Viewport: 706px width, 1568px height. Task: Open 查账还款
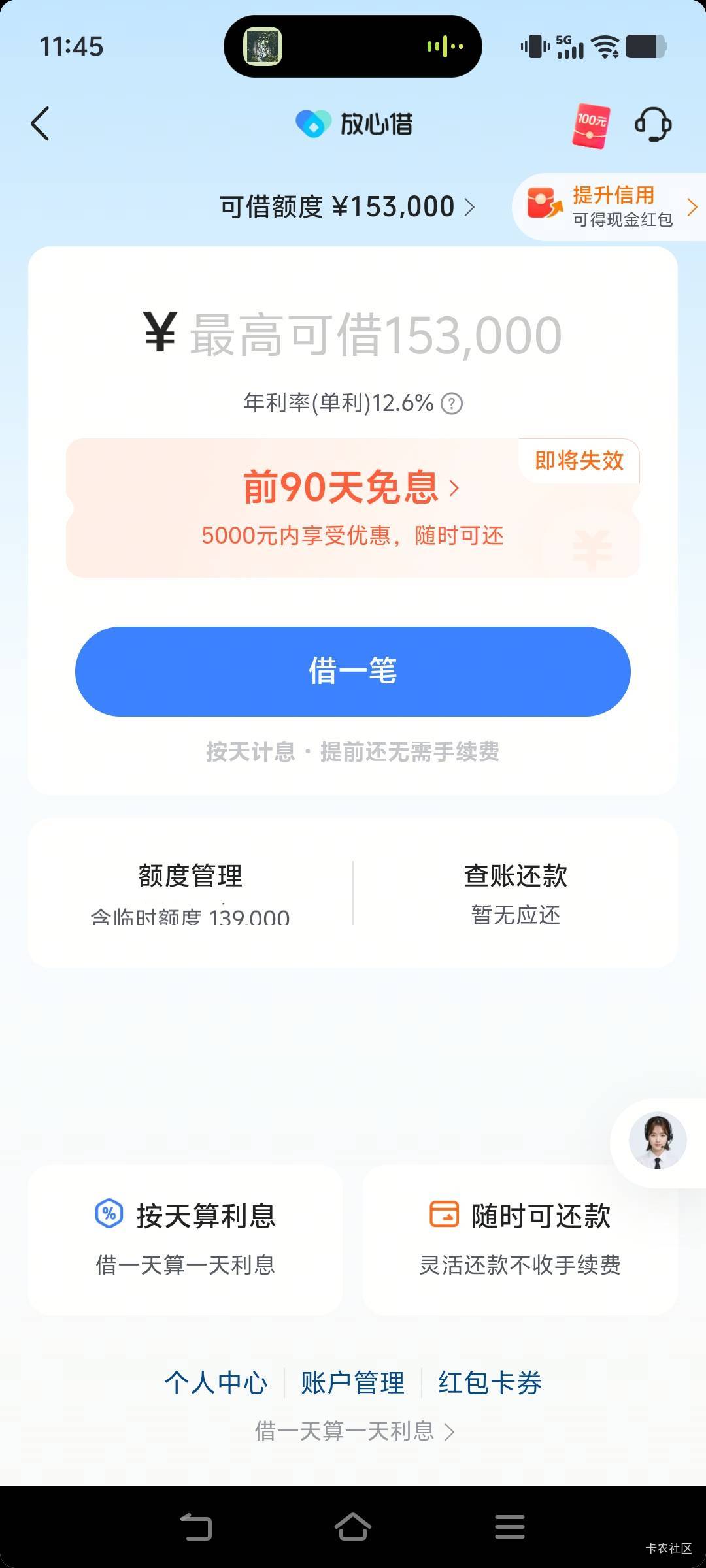[516, 893]
